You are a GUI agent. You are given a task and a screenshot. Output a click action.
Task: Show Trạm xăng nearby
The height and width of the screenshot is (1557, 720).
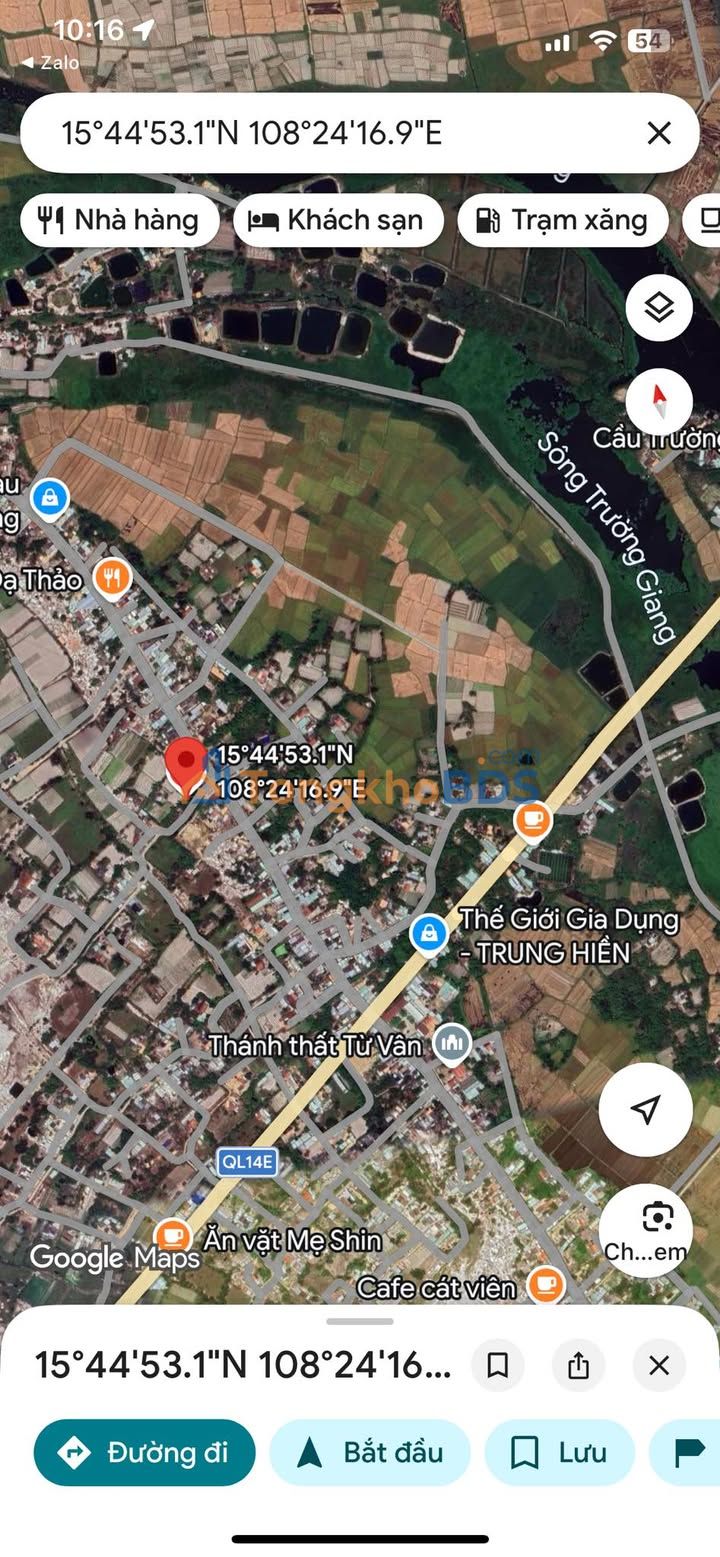point(562,220)
